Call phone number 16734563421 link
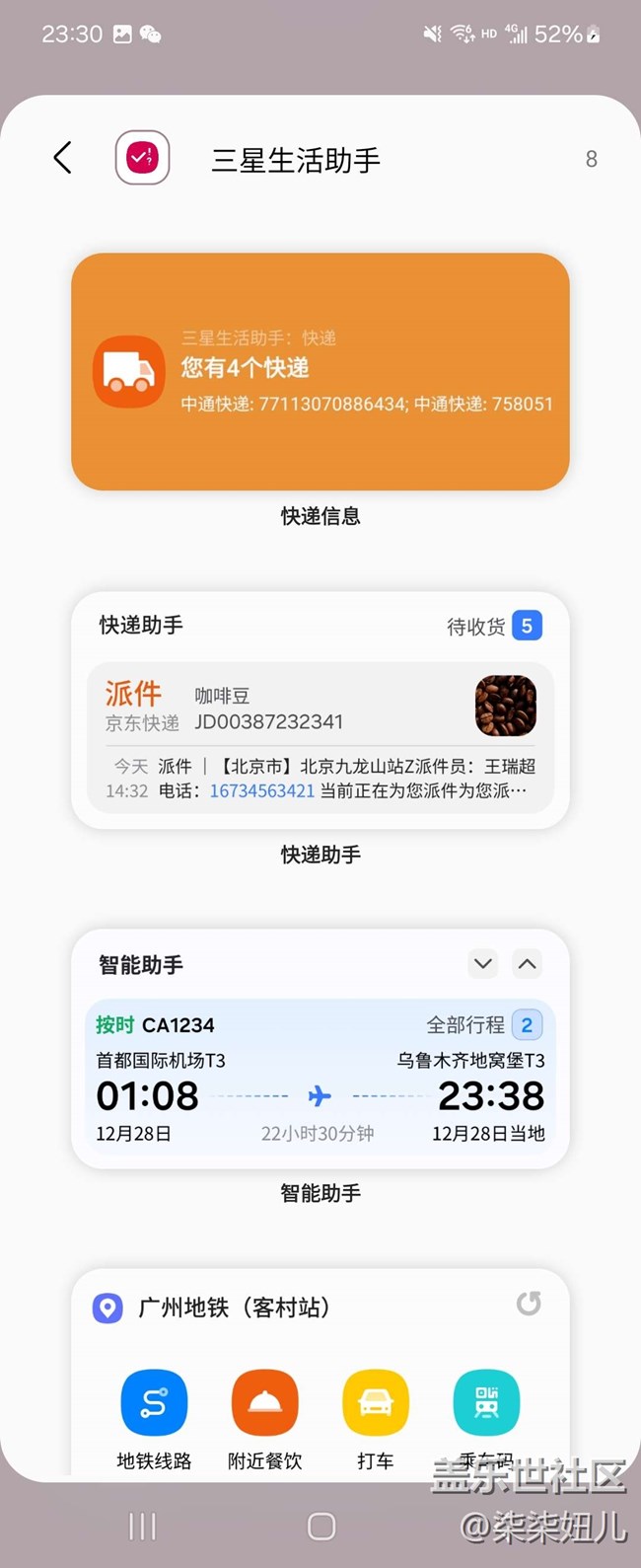Screen dimensions: 641x1568 (262, 790)
